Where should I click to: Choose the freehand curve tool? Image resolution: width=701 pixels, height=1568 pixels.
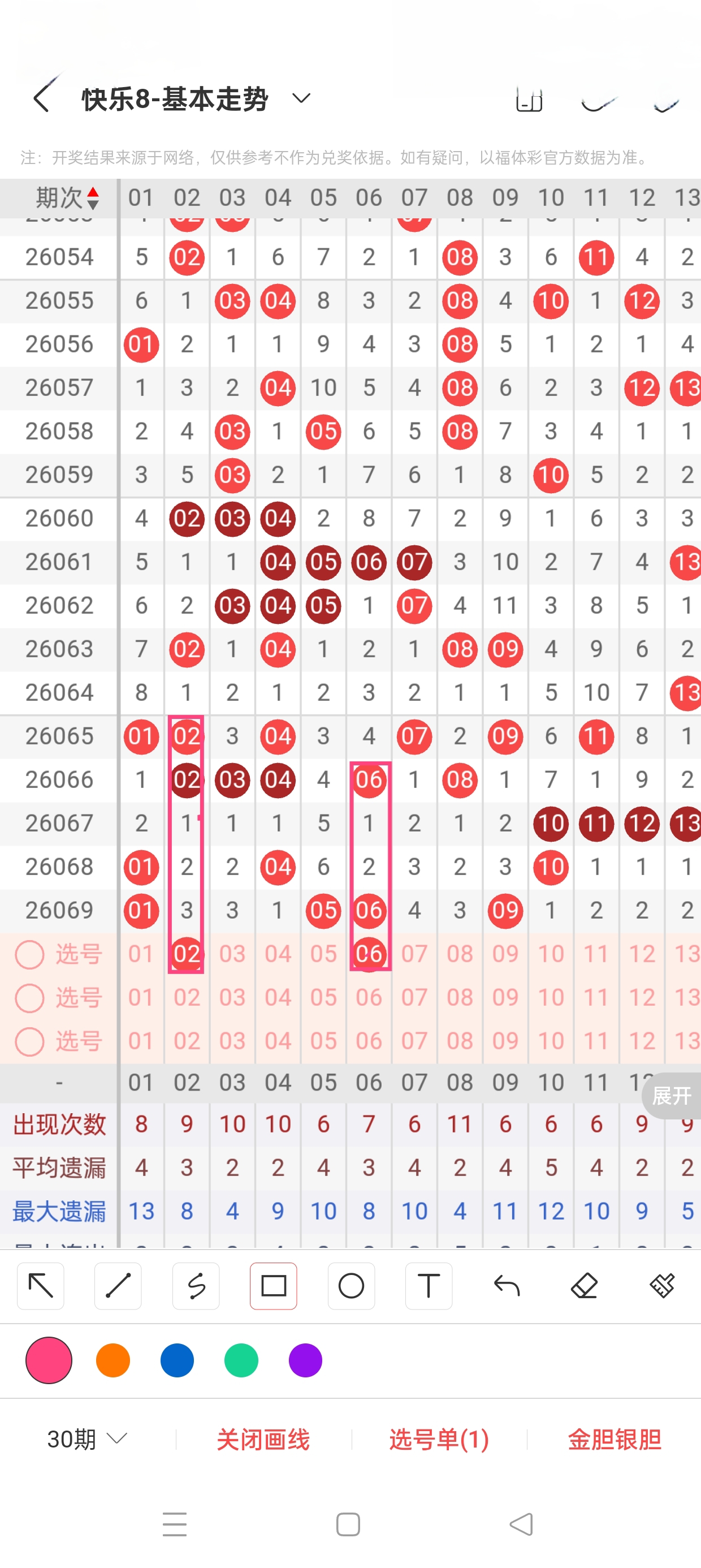tap(196, 1286)
